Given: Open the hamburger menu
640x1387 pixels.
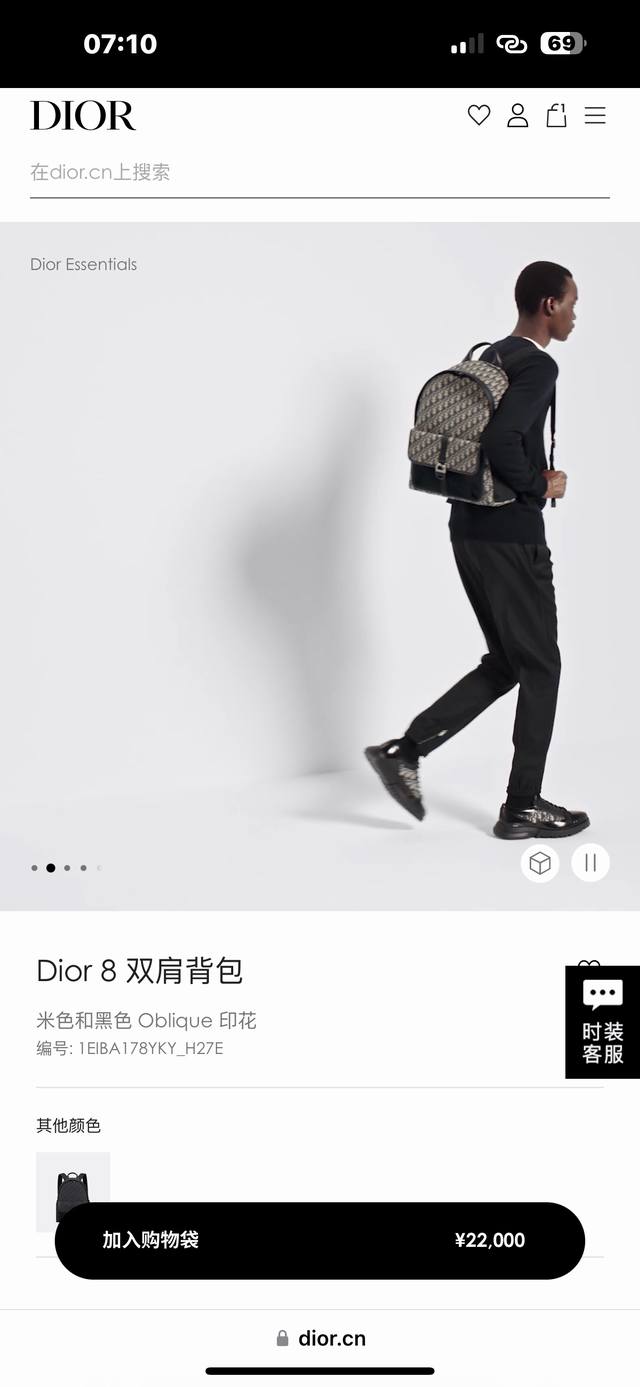Looking at the screenshot, I should coord(595,116).
